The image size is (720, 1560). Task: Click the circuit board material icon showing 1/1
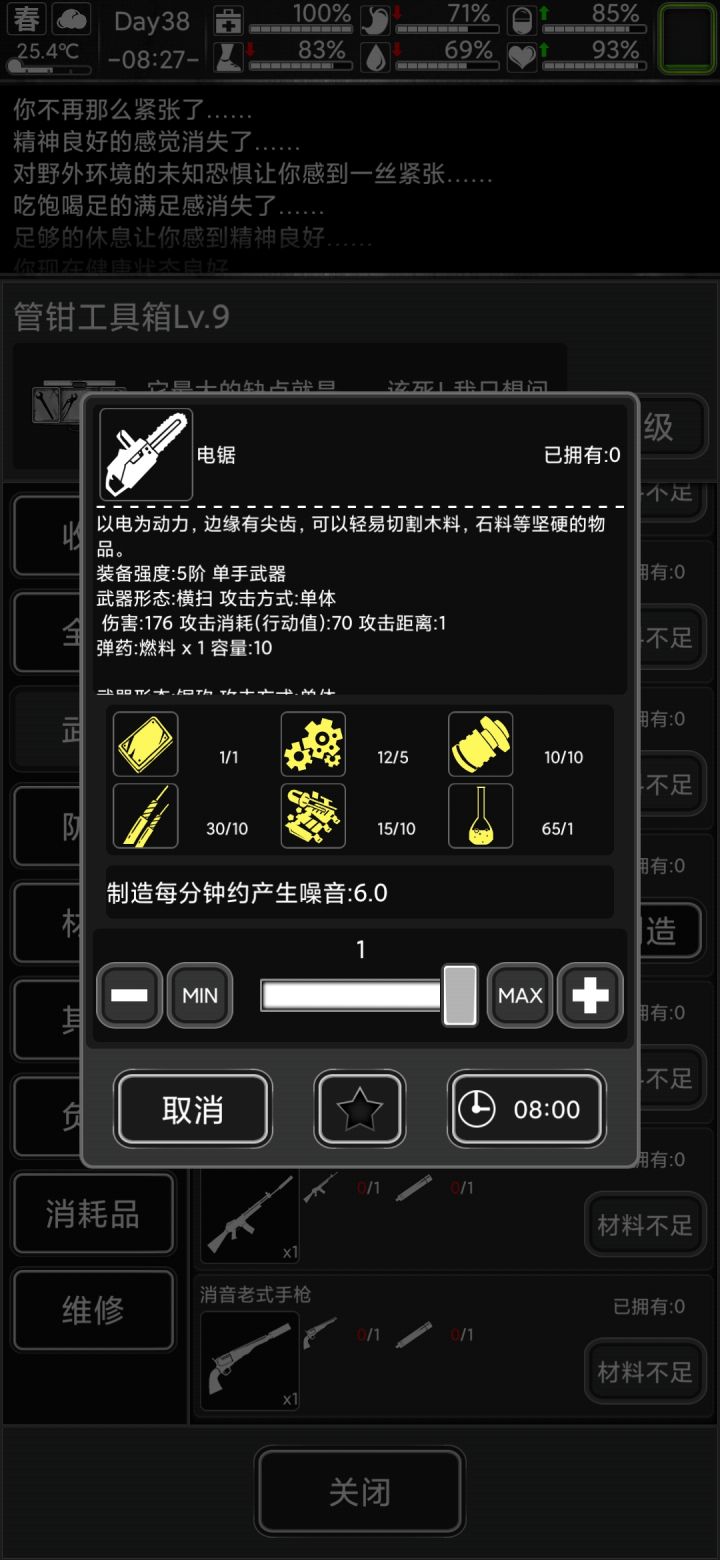145,744
